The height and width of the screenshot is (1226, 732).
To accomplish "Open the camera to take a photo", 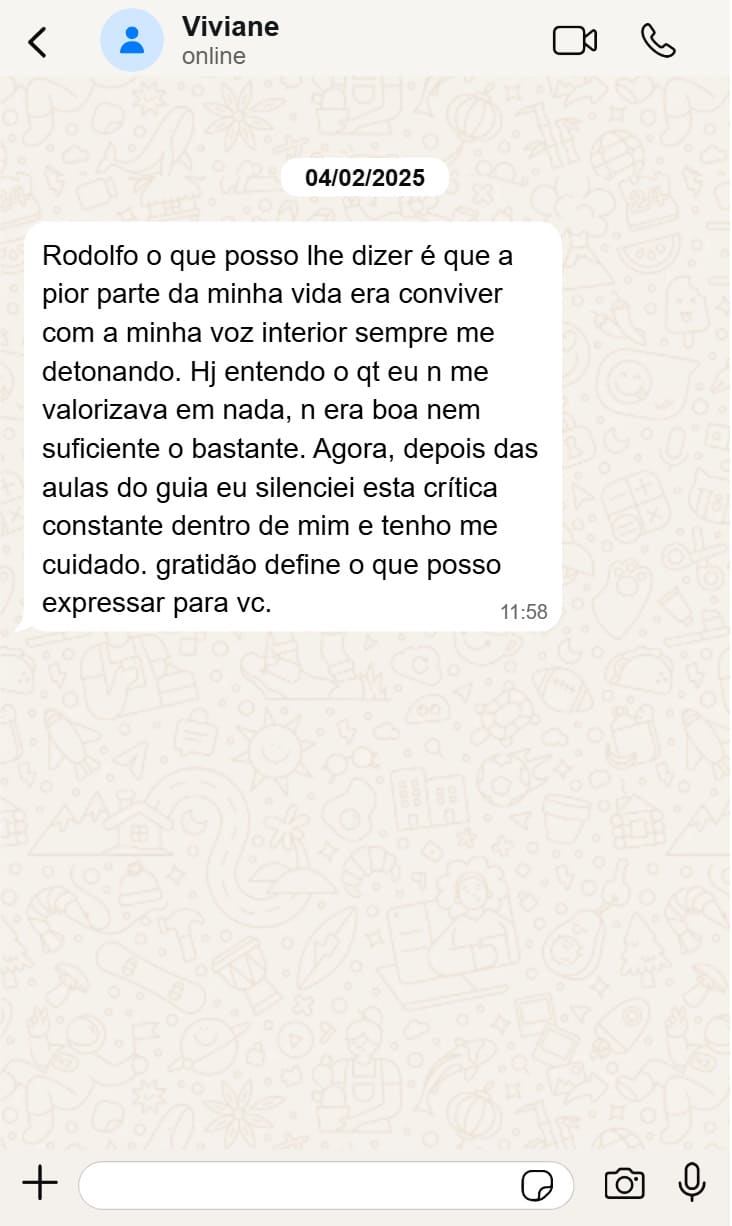I will (624, 1184).
